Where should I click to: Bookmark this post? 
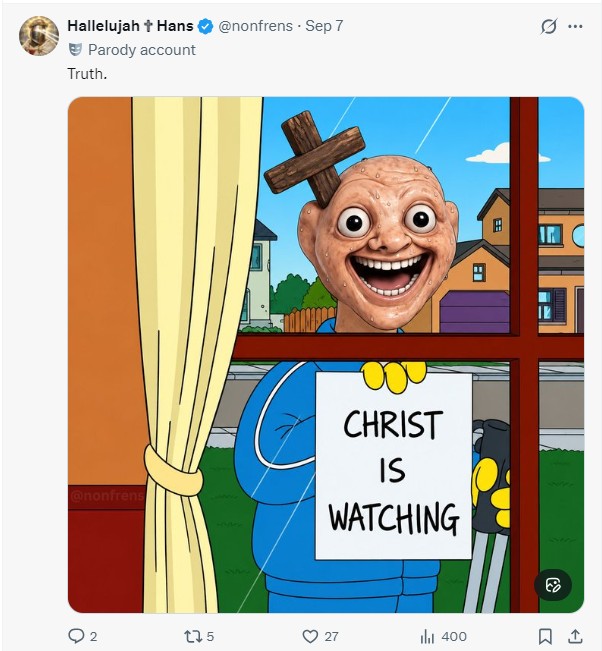(545, 636)
